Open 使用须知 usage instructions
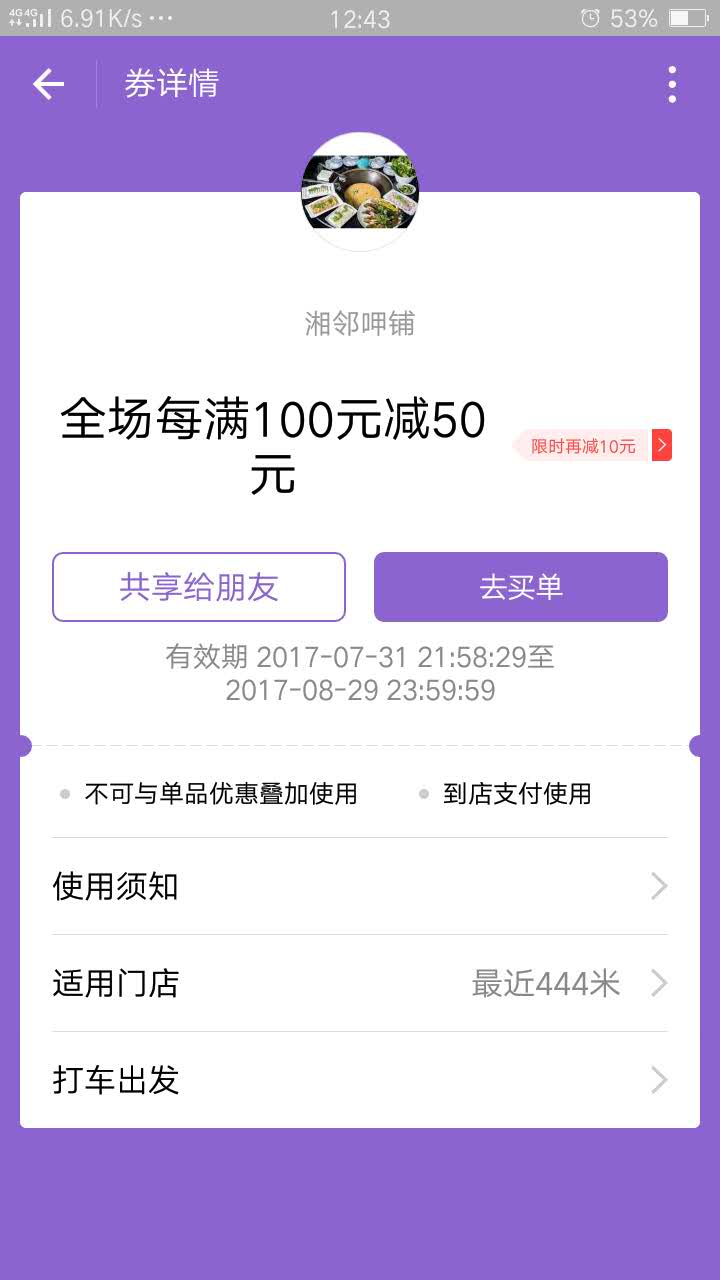This screenshot has width=720, height=1280. point(359,886)
